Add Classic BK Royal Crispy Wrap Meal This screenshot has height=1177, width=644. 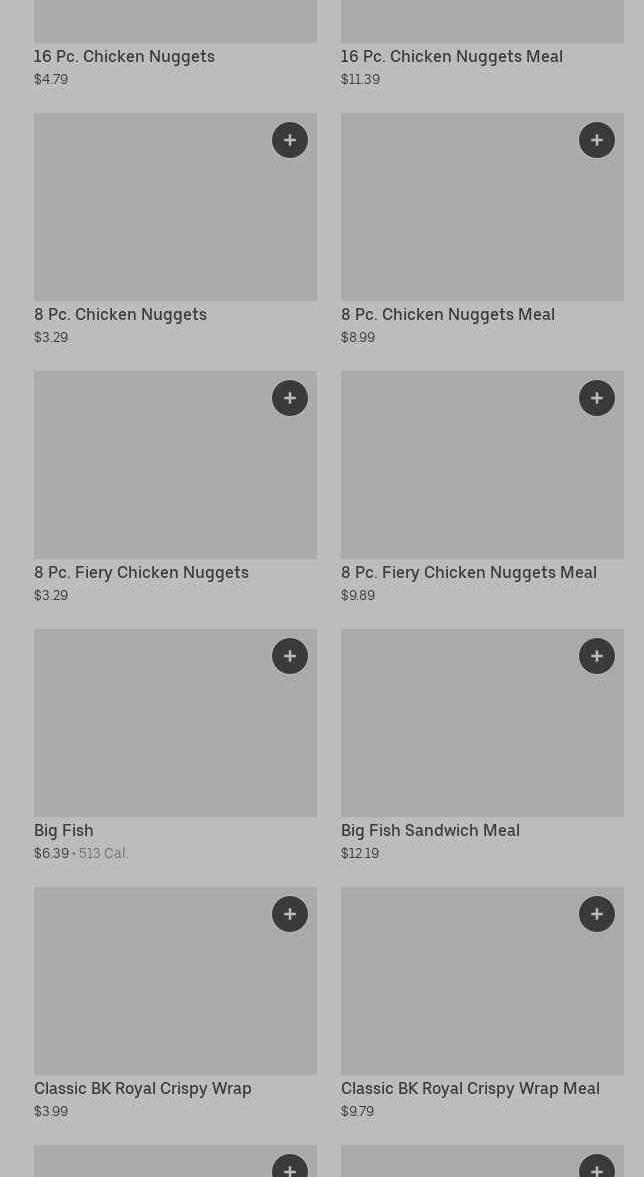597,914
